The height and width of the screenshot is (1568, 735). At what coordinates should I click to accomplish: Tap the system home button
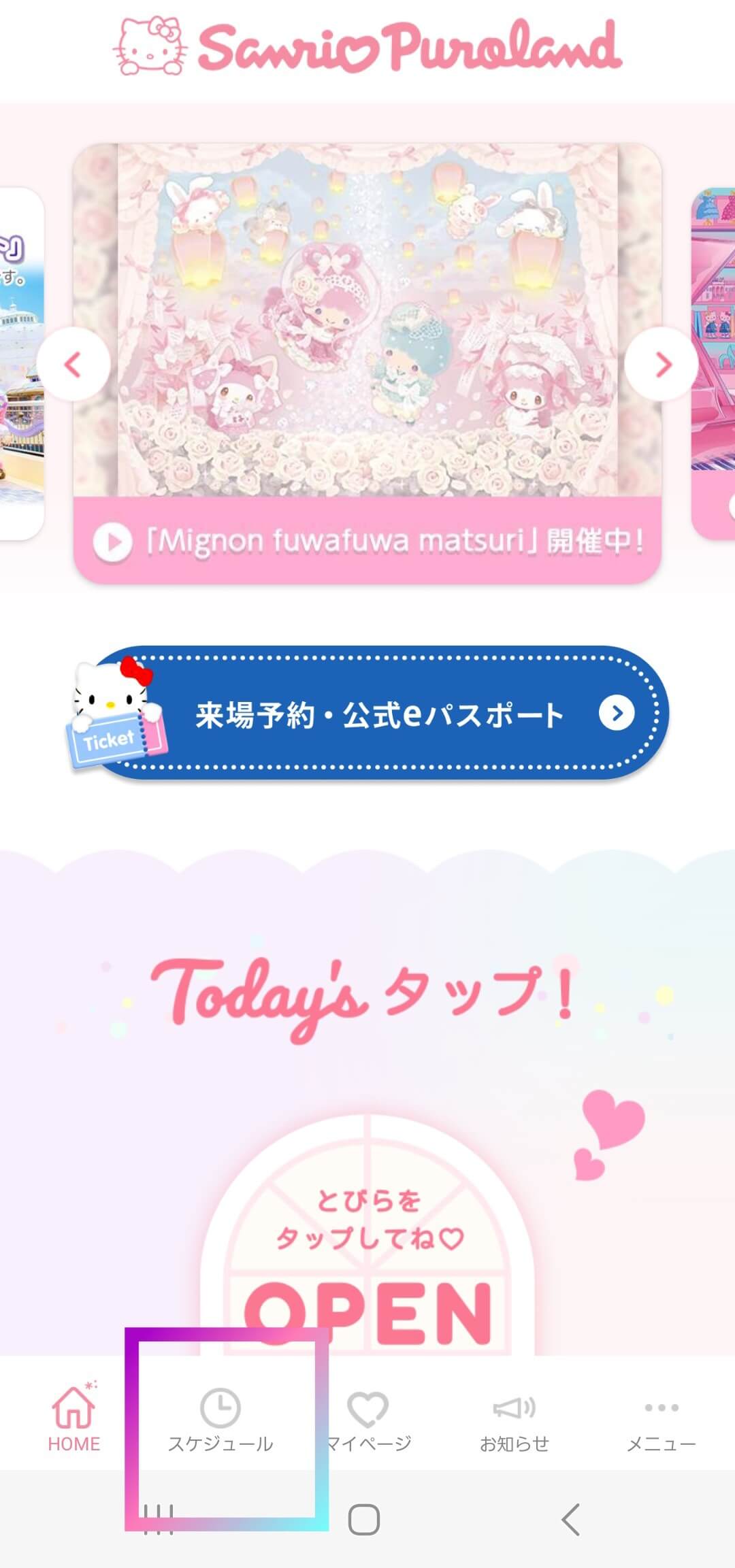click(364, 1519)
